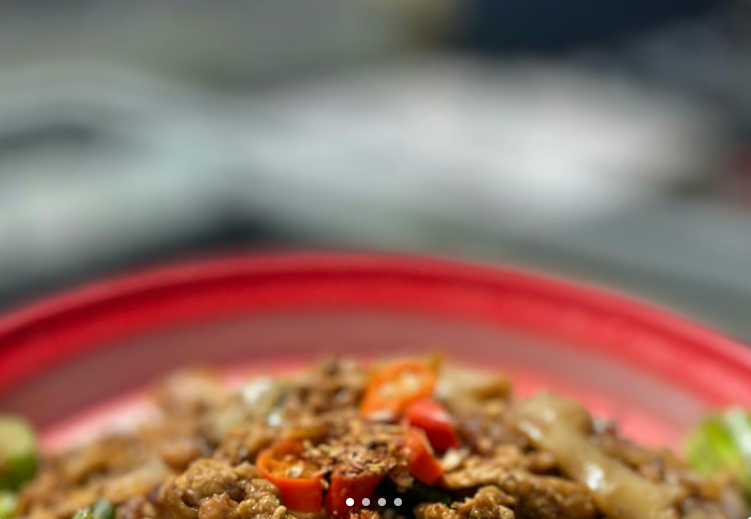
Task: Go to the last carousel dot
Action: 398,502
